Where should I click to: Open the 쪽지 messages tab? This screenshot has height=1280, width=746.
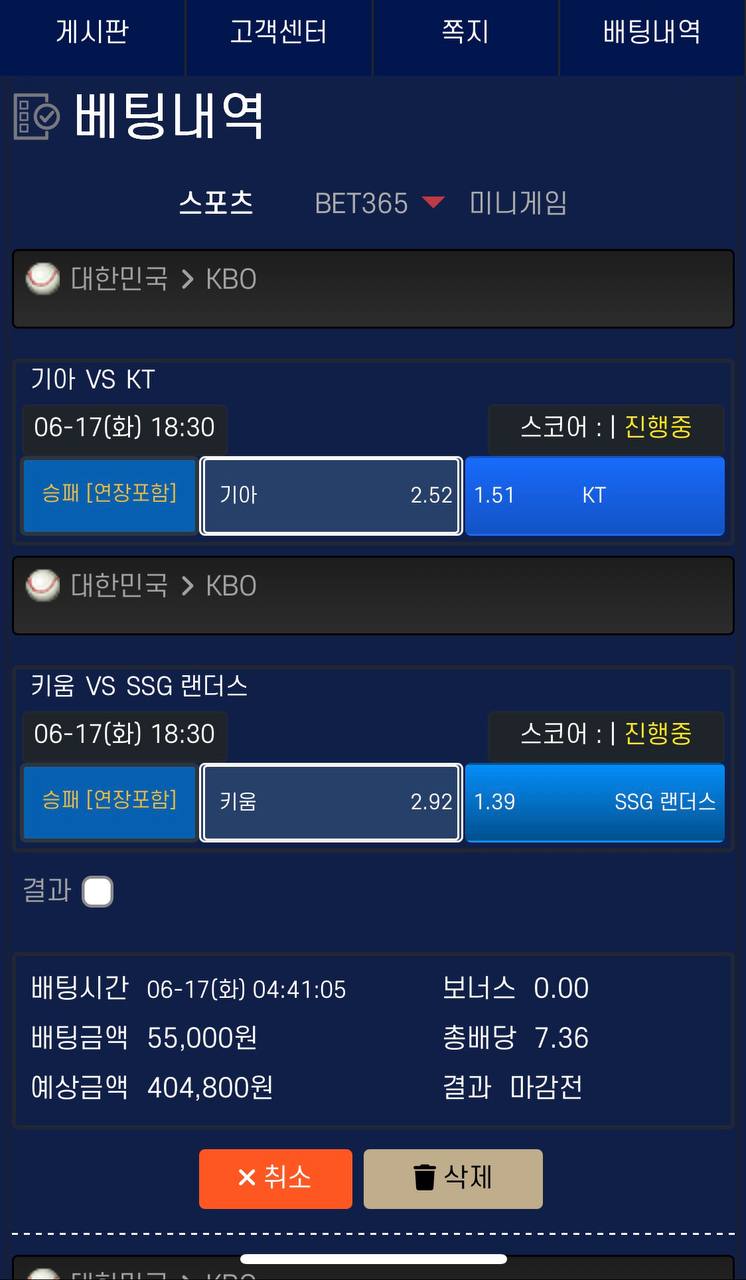465,32
